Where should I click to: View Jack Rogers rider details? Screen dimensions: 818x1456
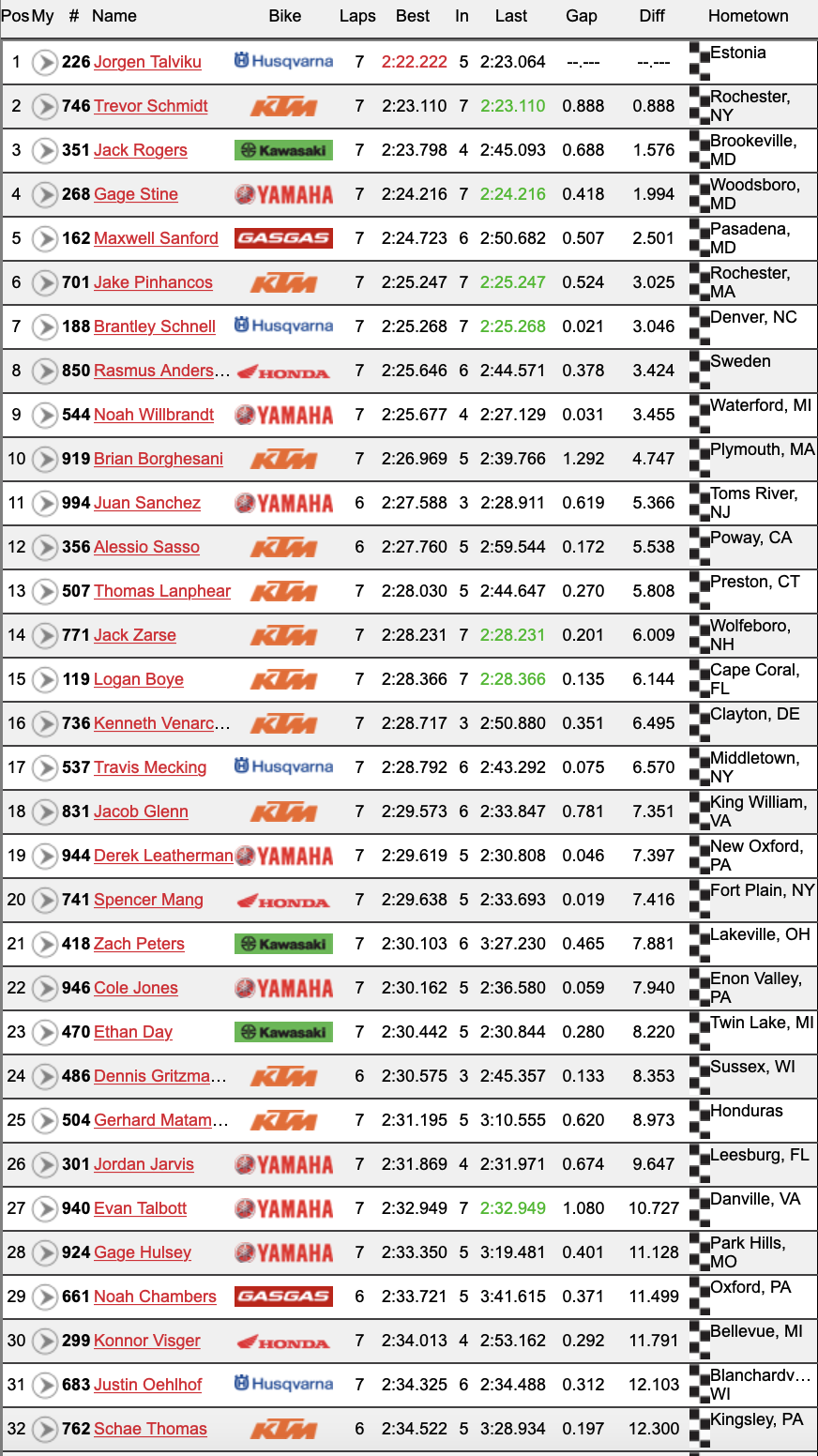pos(140,150)
